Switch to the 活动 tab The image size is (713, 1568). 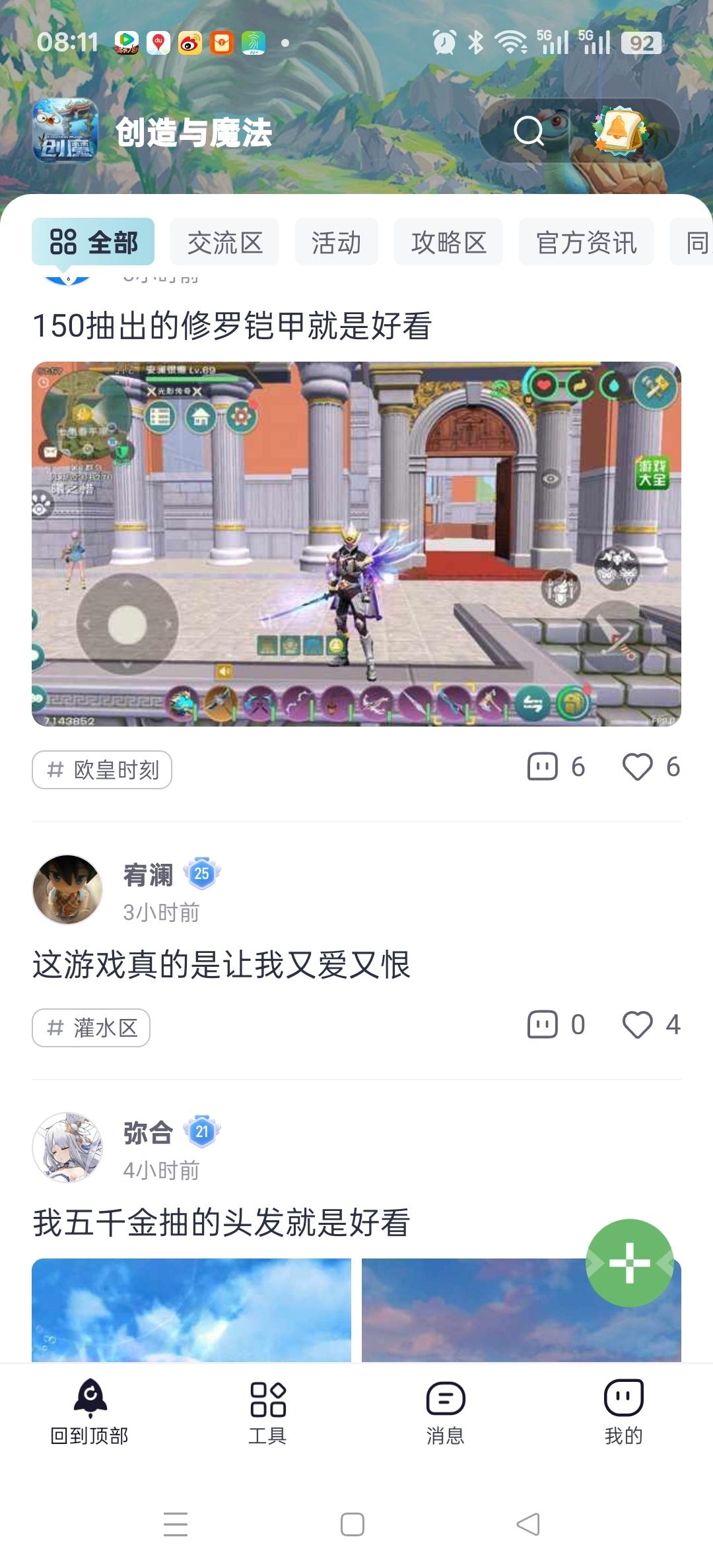point(336,242)
